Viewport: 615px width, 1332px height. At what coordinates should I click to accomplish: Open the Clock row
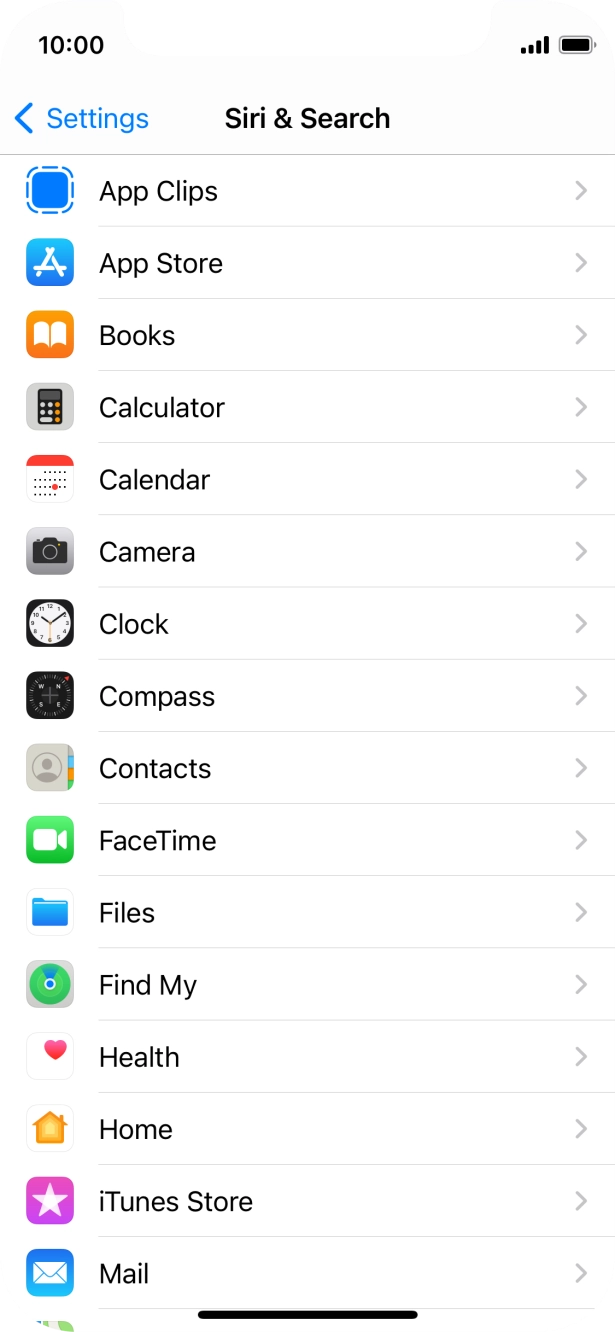[307, 624]
